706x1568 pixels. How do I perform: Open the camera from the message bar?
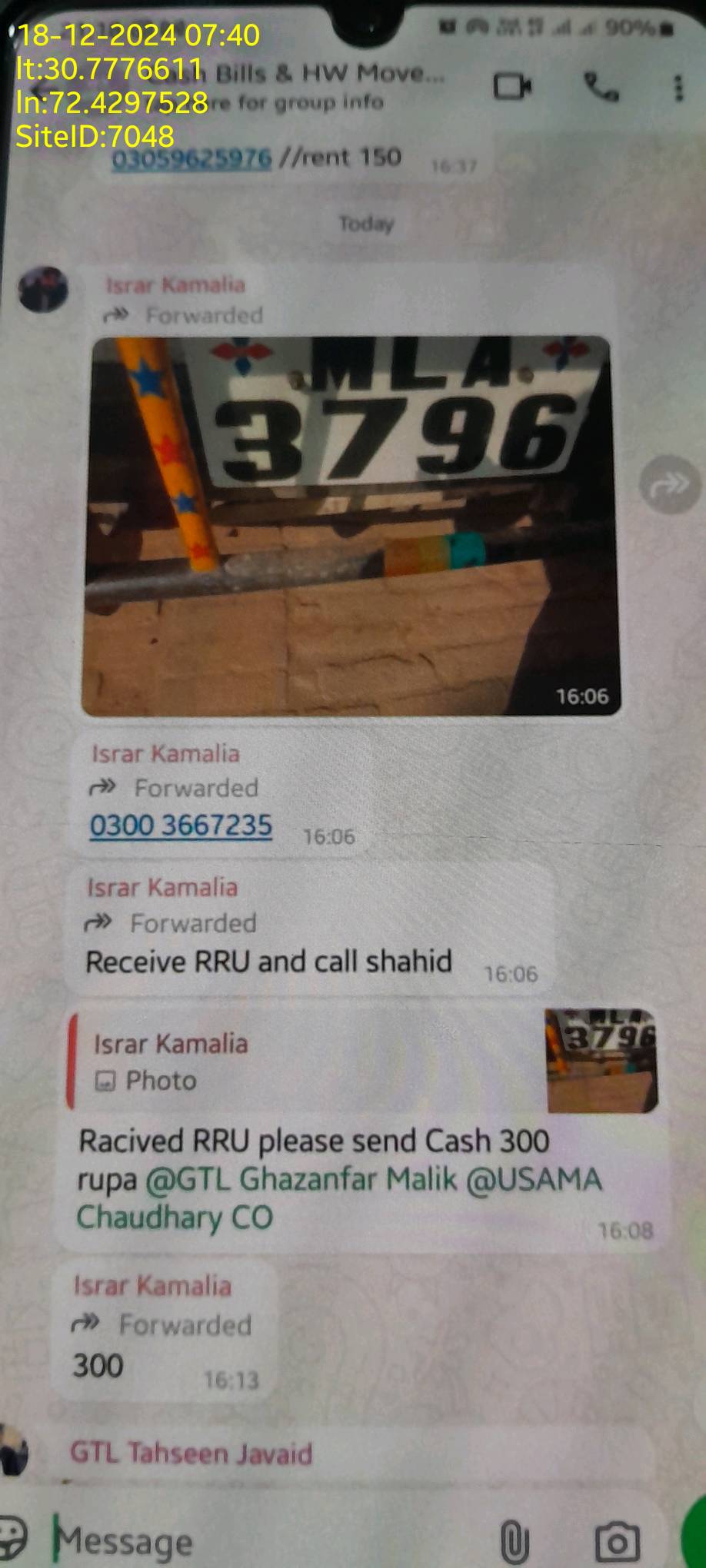[617, 1540]
